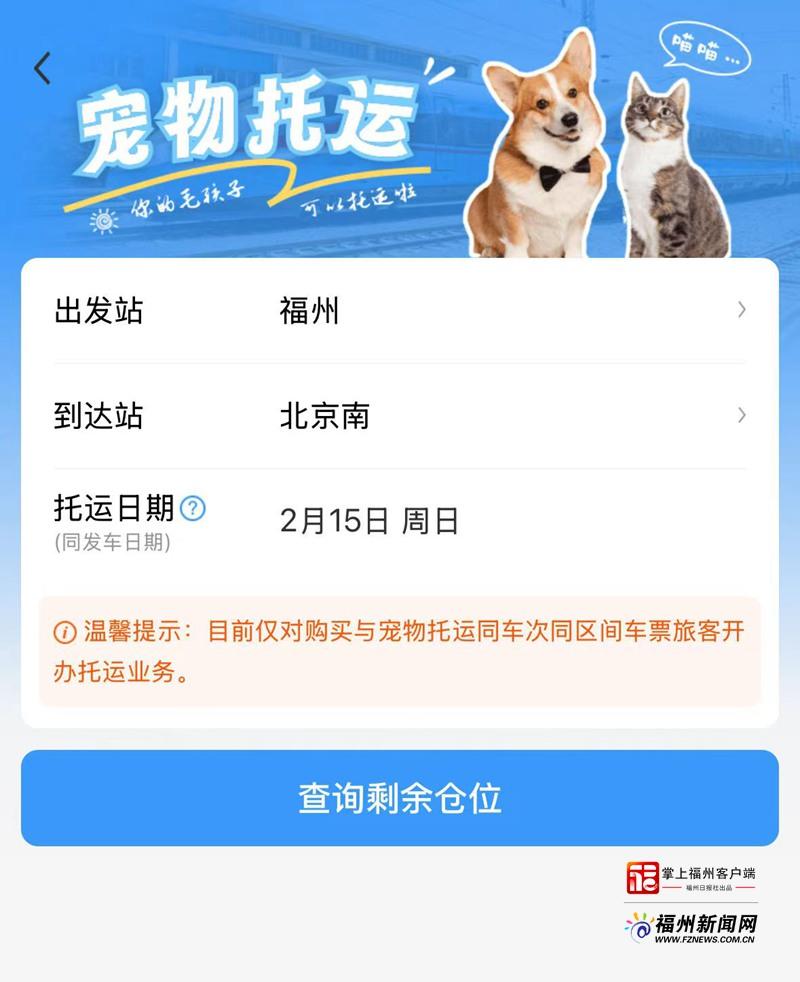
Task: Open the help tooltip beside 托运日期
Action: pyautogui.click(x=190, y=507)
